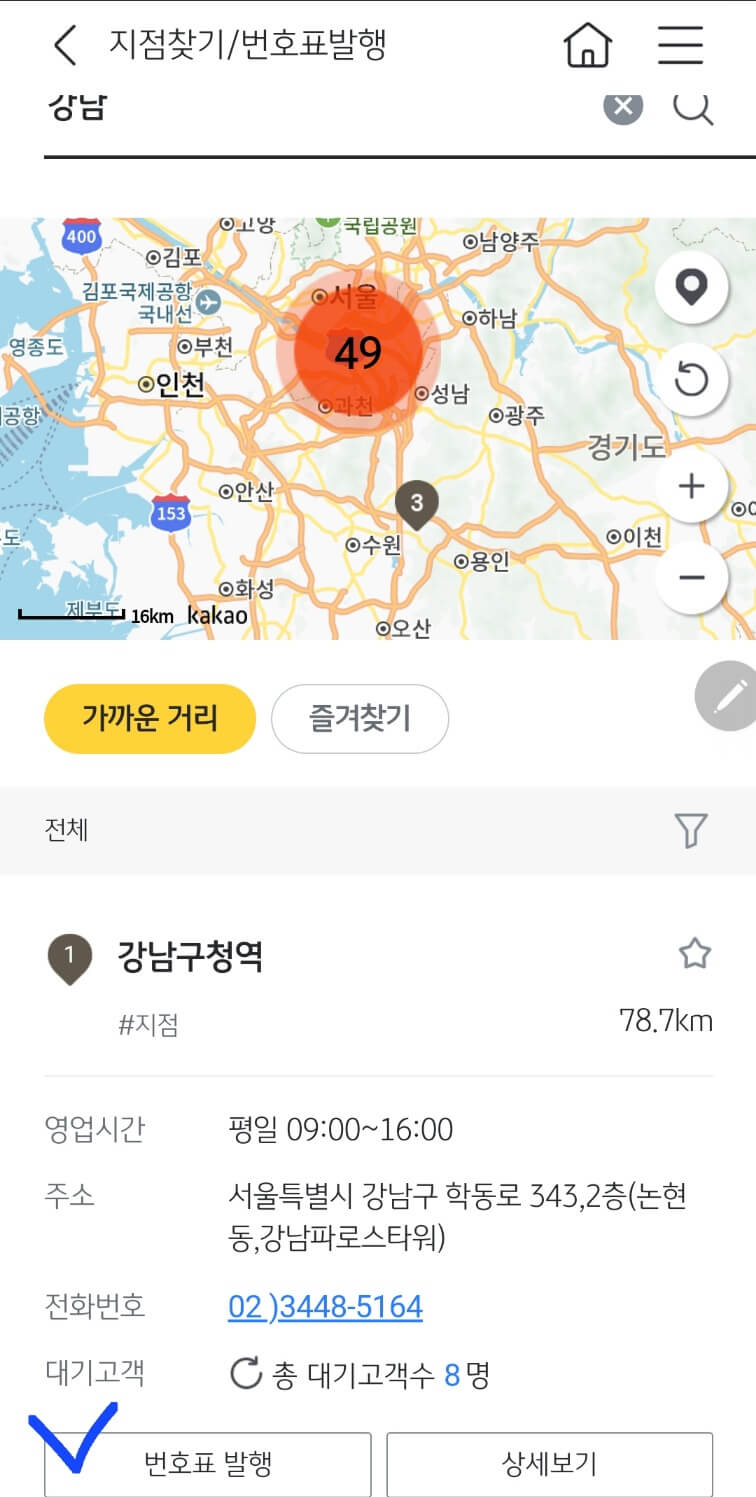756x1497 pixels.
Task: Select the 가까운 거리 filter
Action: coord(149,717)
